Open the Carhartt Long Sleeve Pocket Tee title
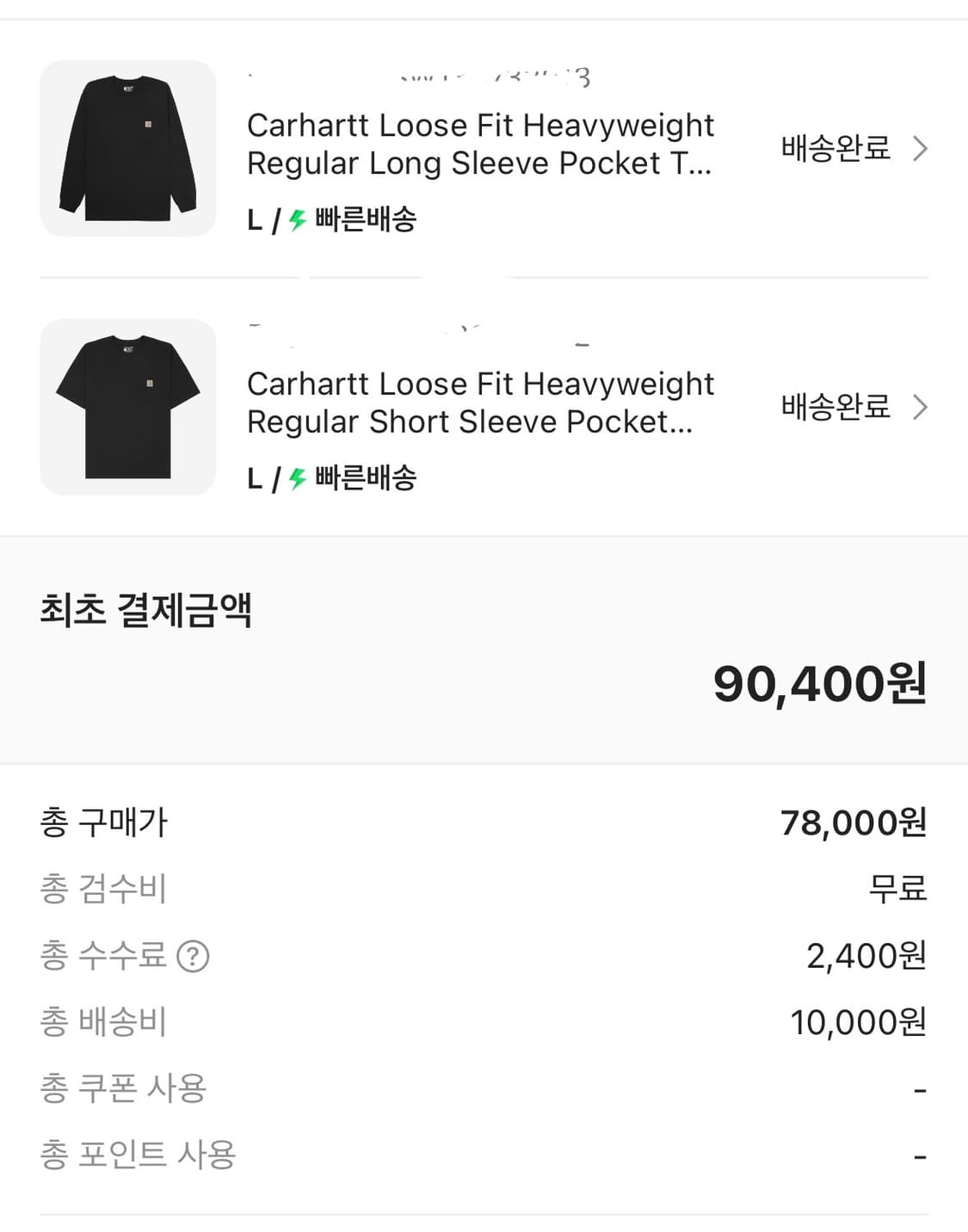 pos(480,144)
